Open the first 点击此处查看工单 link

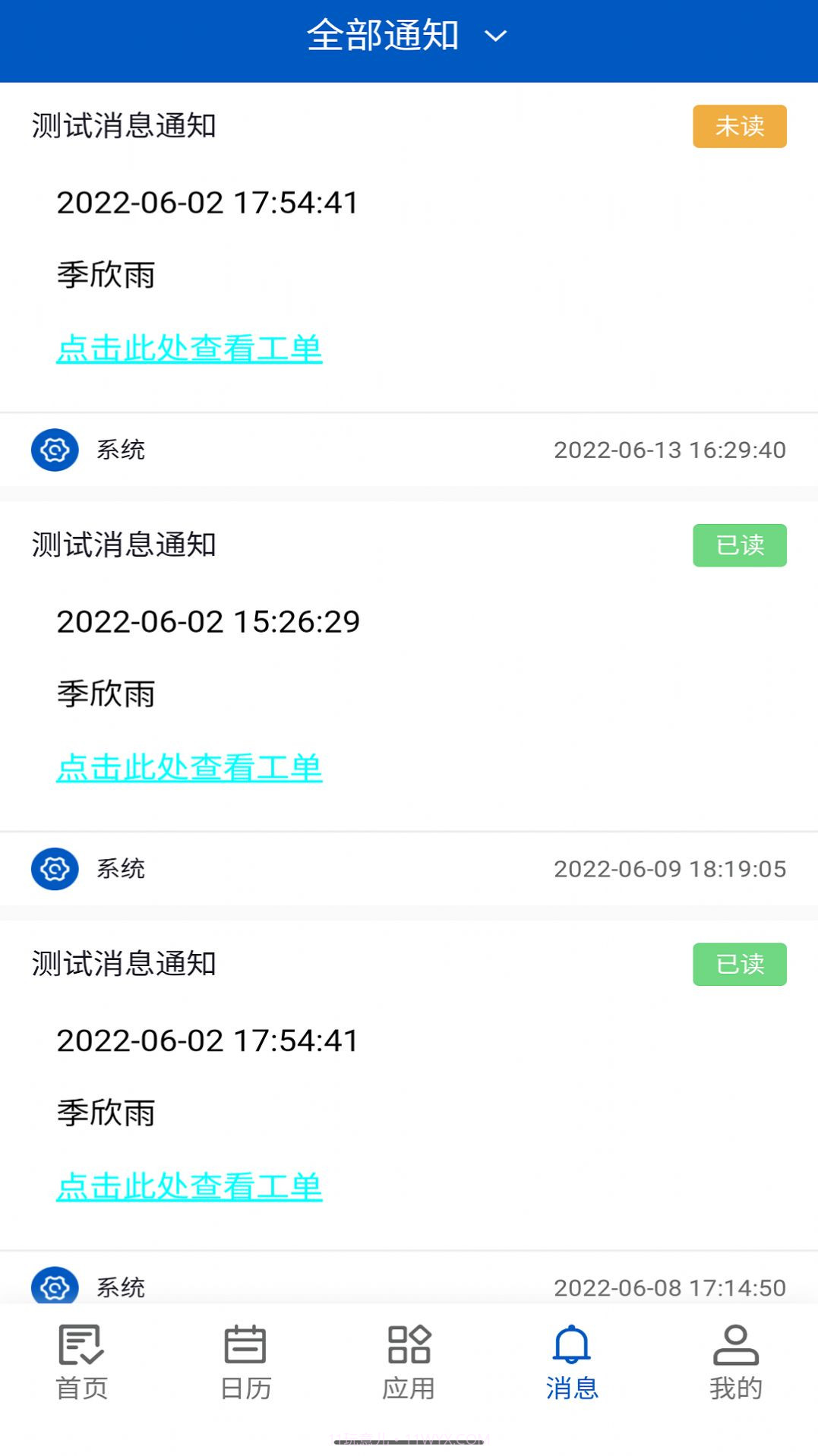[x=189, y=349]
